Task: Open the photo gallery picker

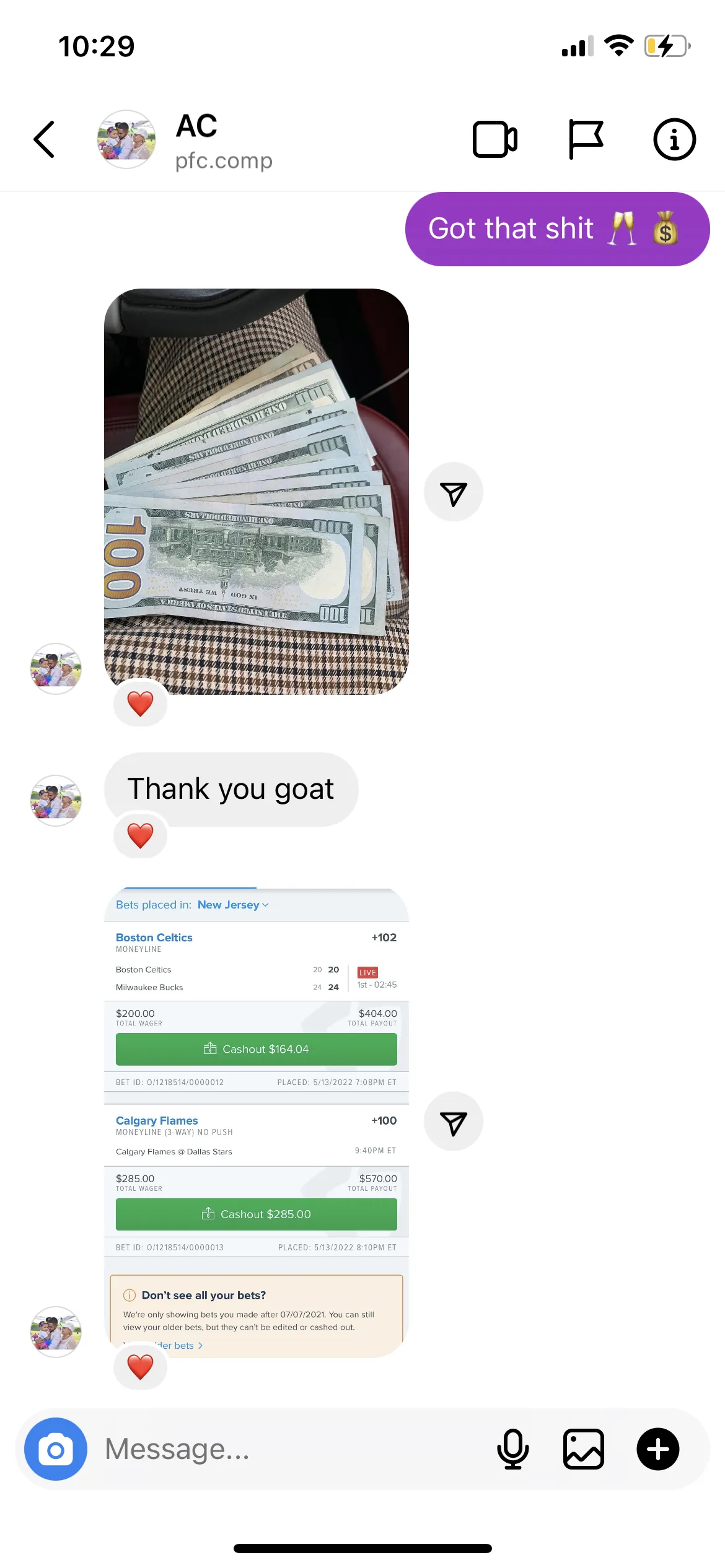Action: click(x=584, y=1449)
